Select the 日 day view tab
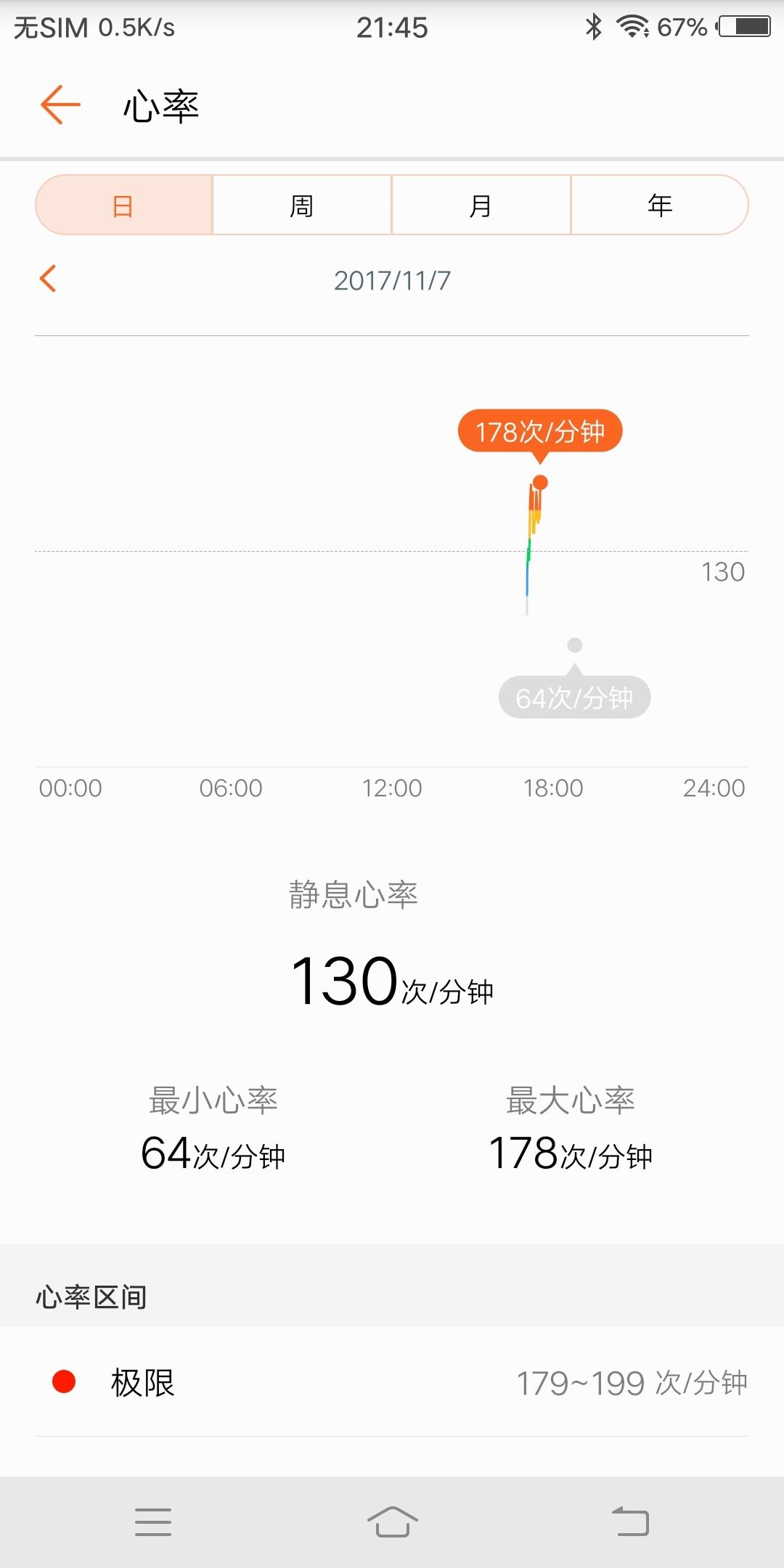The width and height of the screenshot is (784, 1568). point(123,205)
